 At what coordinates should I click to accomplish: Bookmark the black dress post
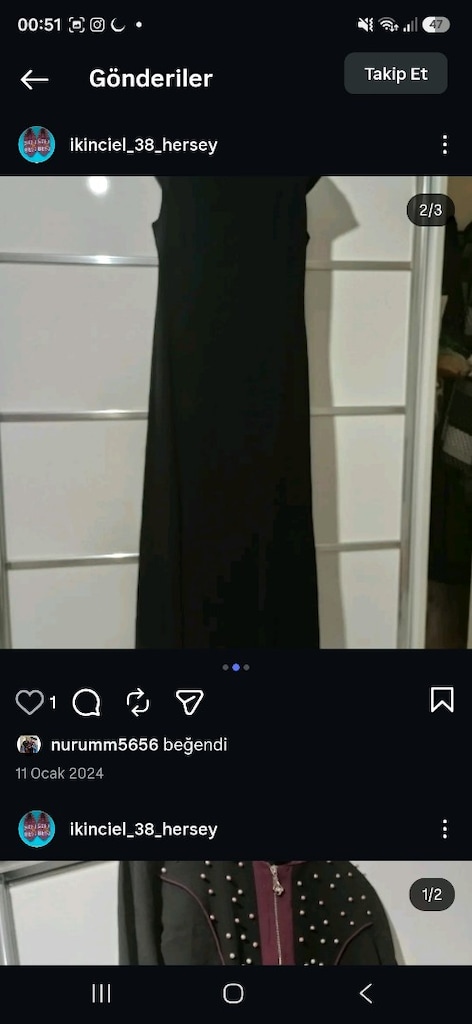tap(442, 700)
